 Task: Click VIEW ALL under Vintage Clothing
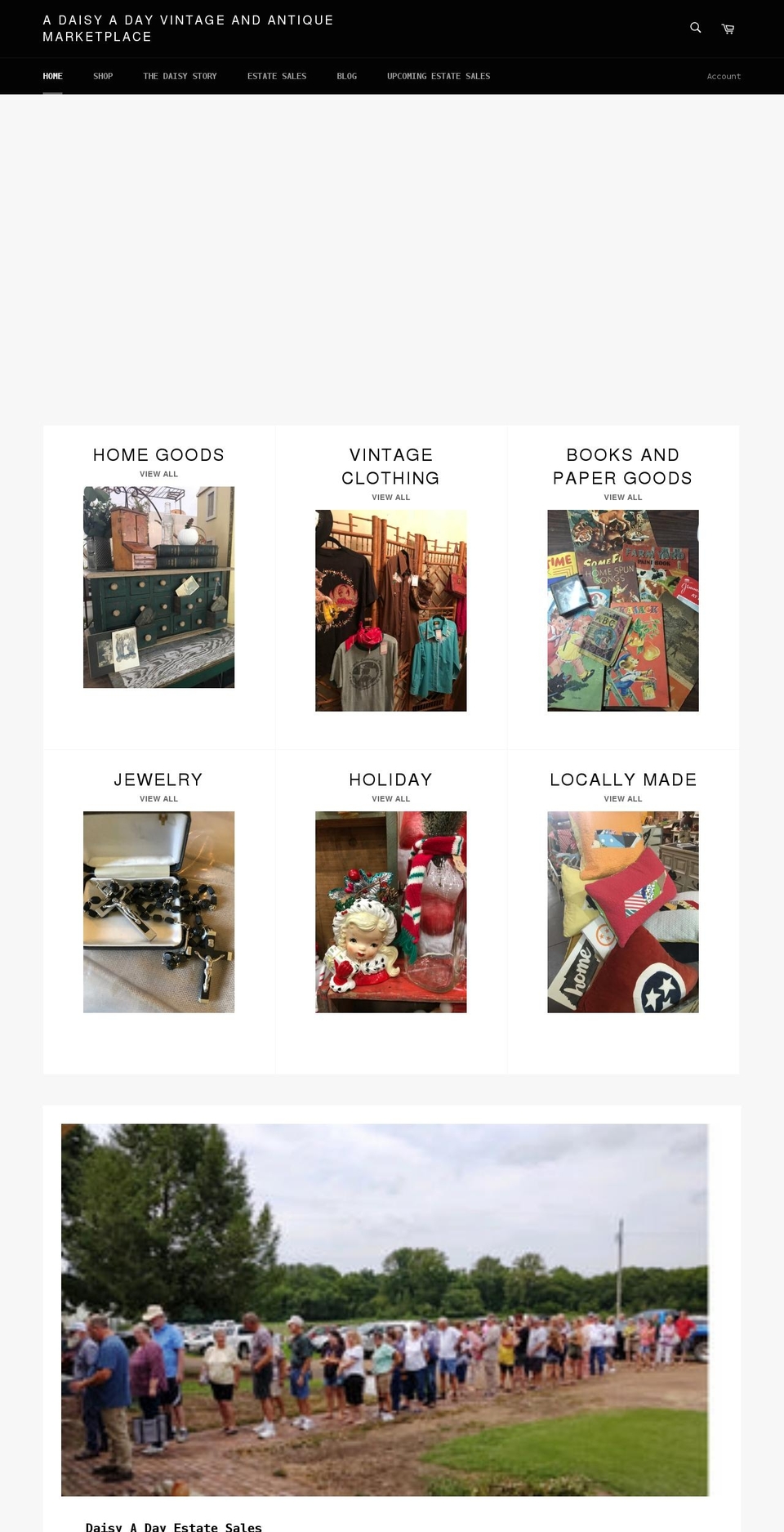click(390, 497)
